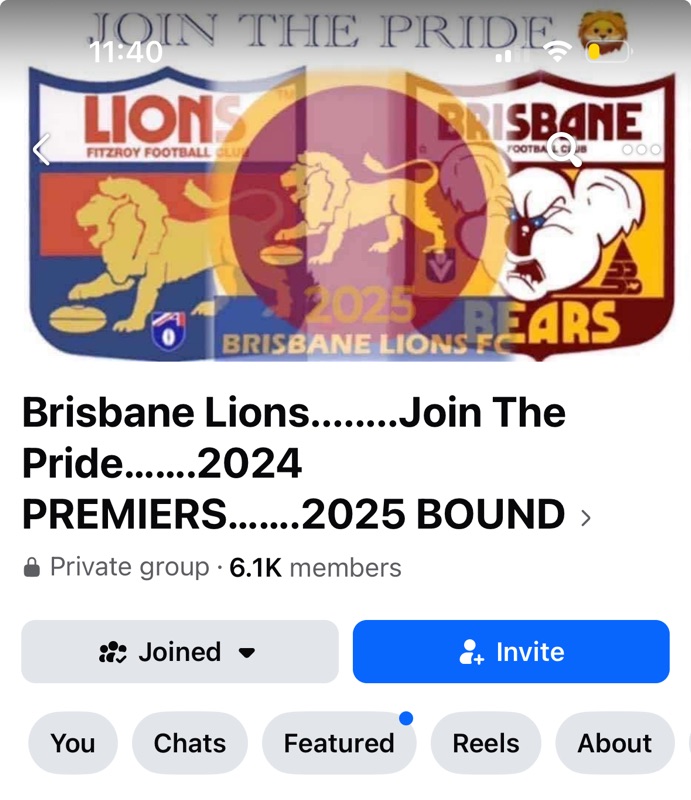Switch to the Reels tab

(486, 743)
